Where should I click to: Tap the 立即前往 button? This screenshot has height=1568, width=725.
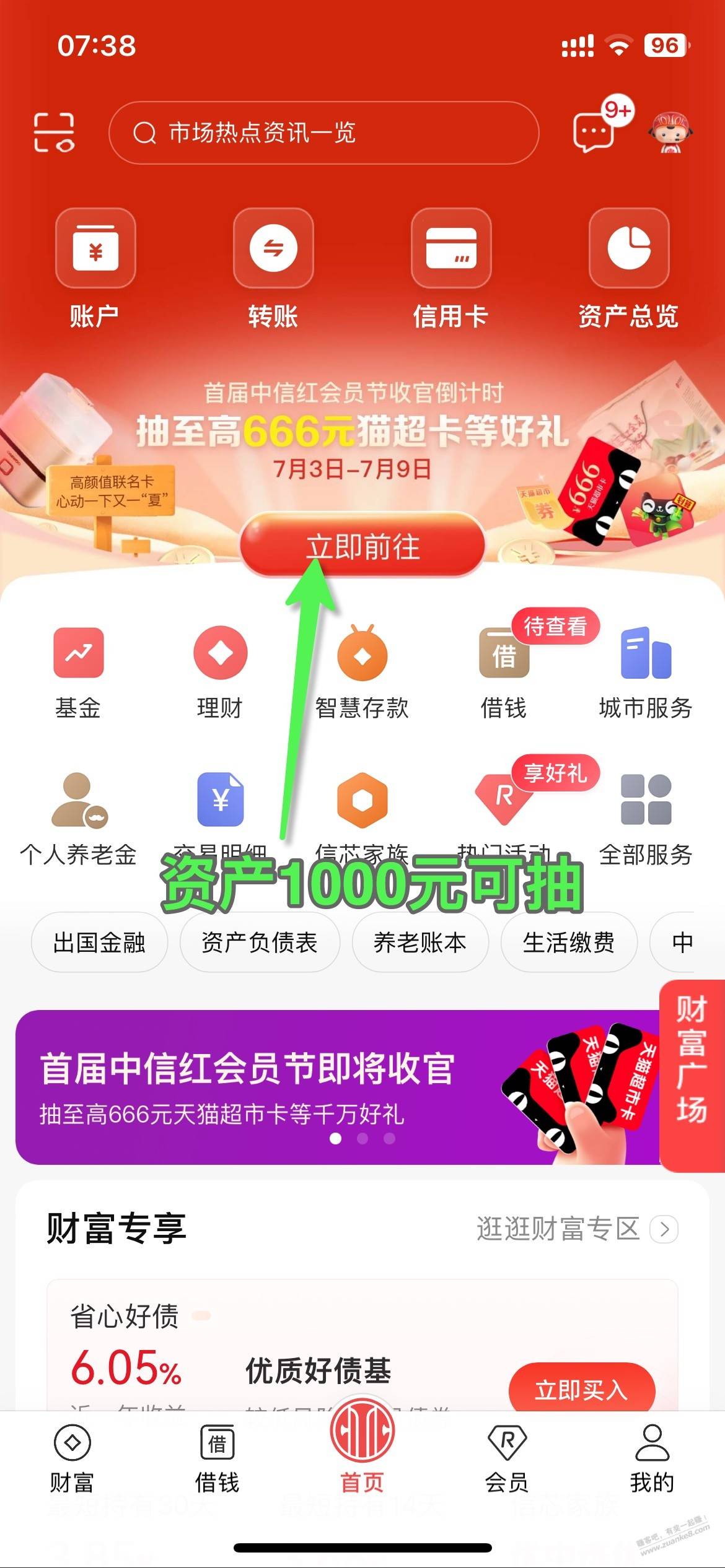coord(362,546)
